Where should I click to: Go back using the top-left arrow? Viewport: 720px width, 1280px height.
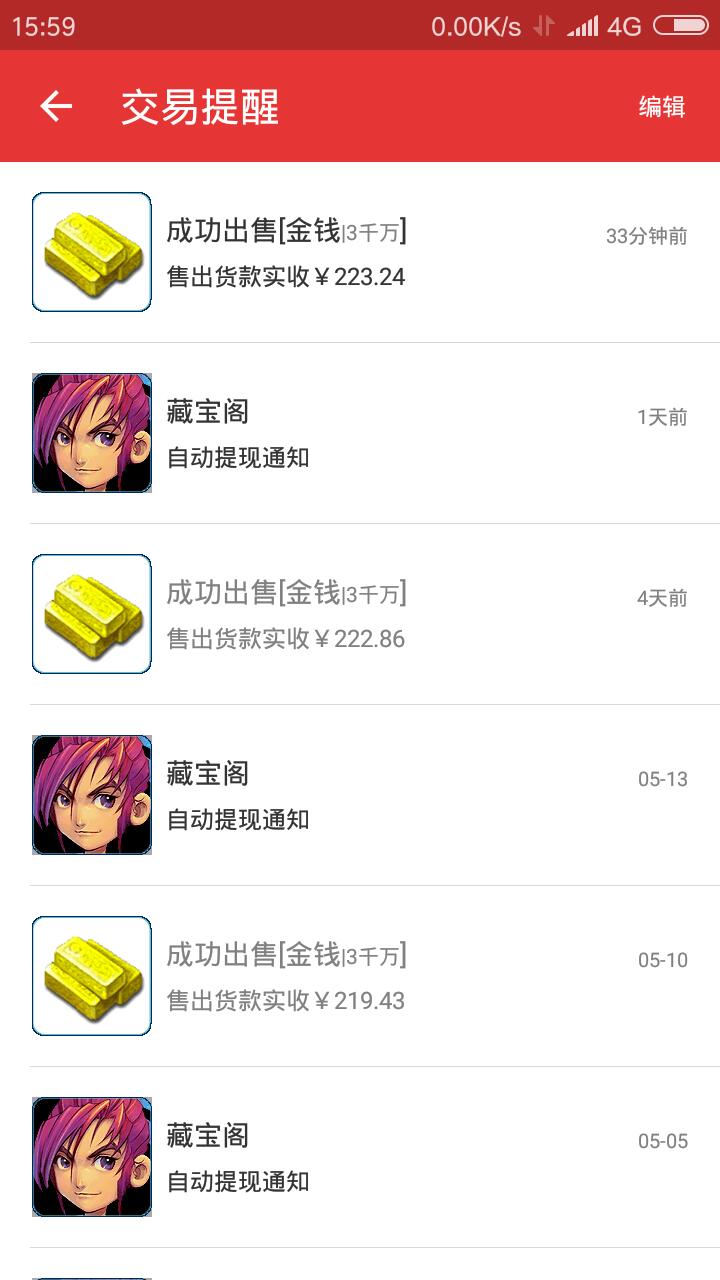pos(56,106)
